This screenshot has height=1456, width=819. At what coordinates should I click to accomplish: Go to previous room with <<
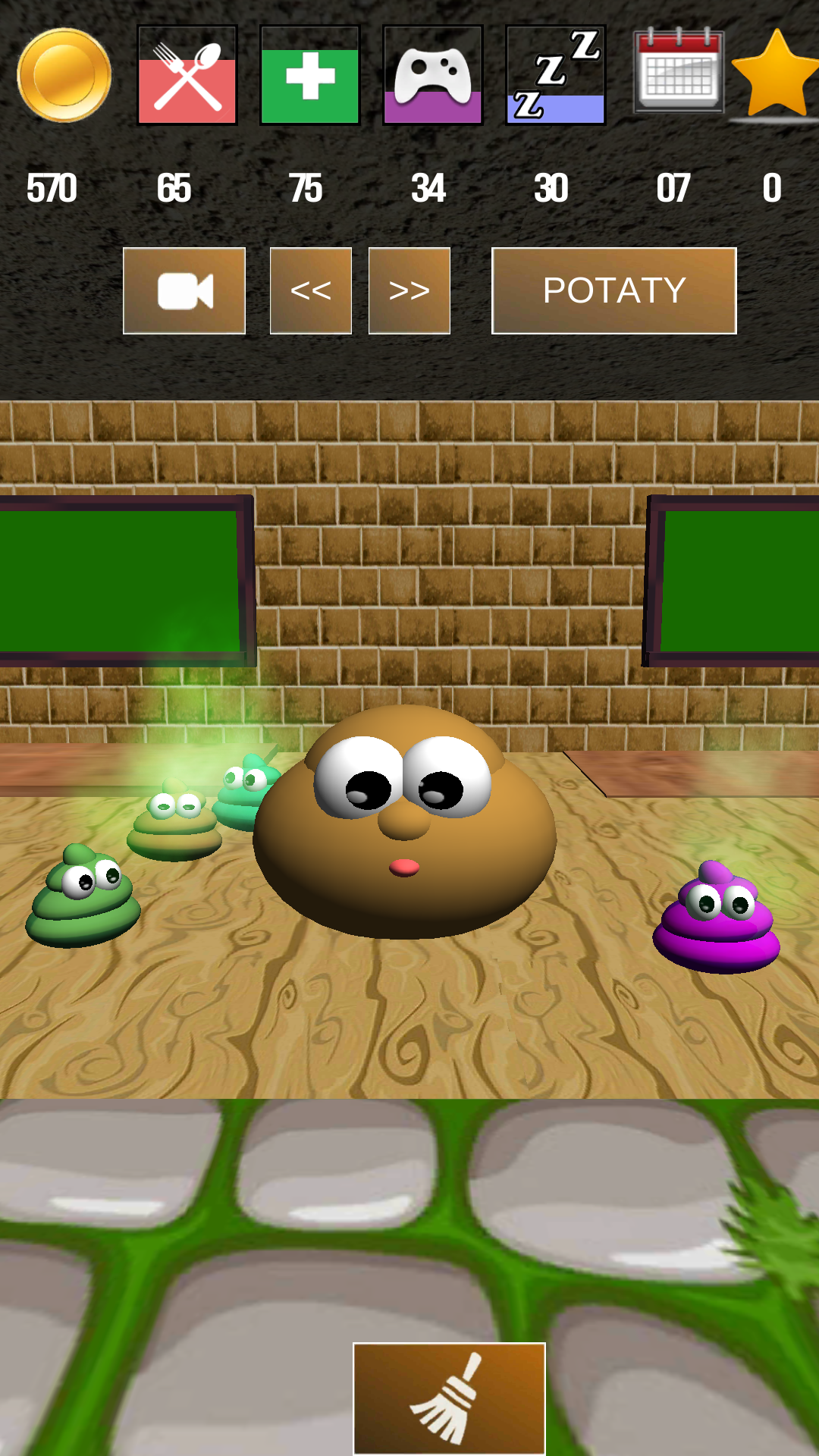311,290
